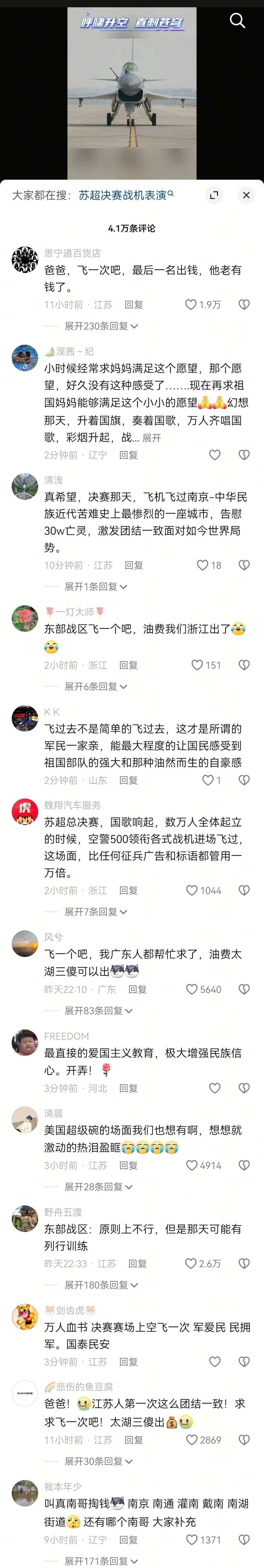
Task: Reply to 我本年少's comment
Action: 128,1539
